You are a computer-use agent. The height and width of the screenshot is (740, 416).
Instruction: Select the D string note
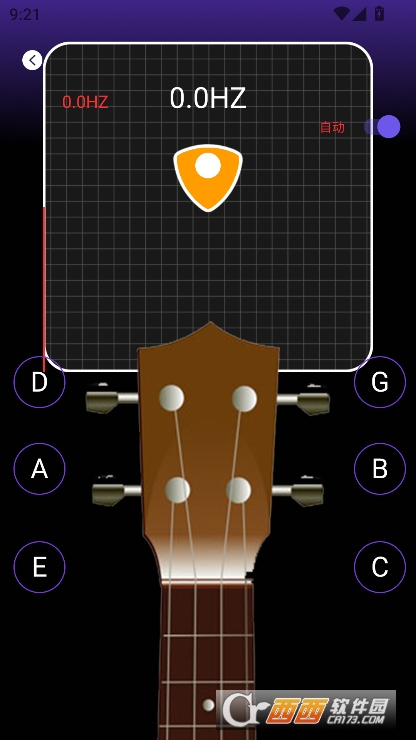click(x=39, y=382)
